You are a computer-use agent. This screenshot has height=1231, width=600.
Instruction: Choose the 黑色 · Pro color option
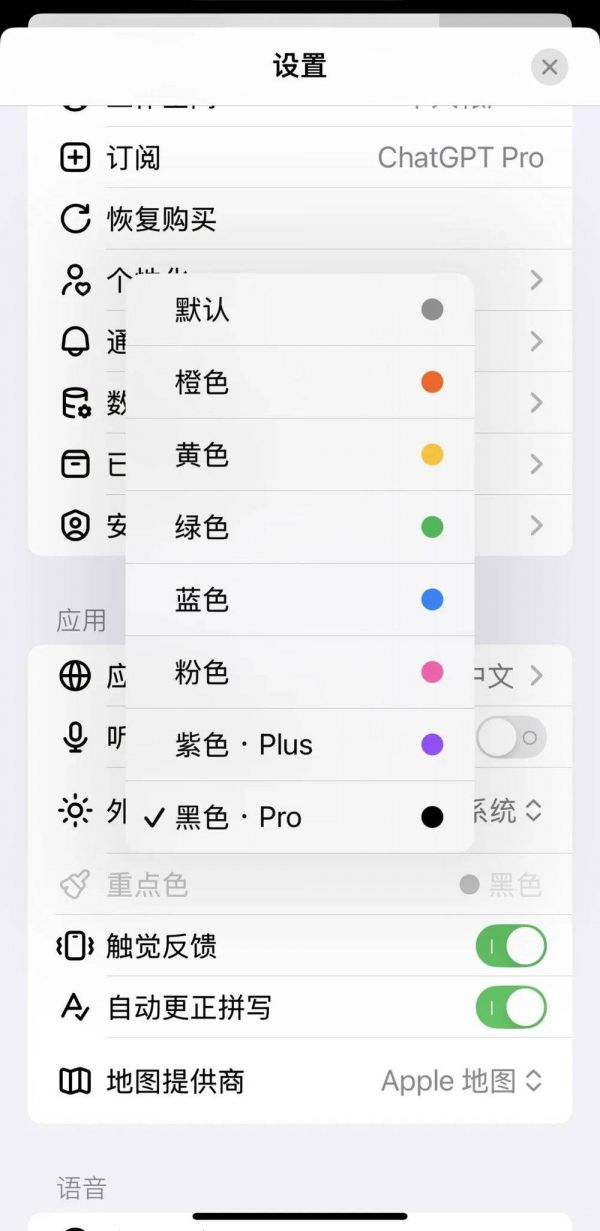coord(300,817)
